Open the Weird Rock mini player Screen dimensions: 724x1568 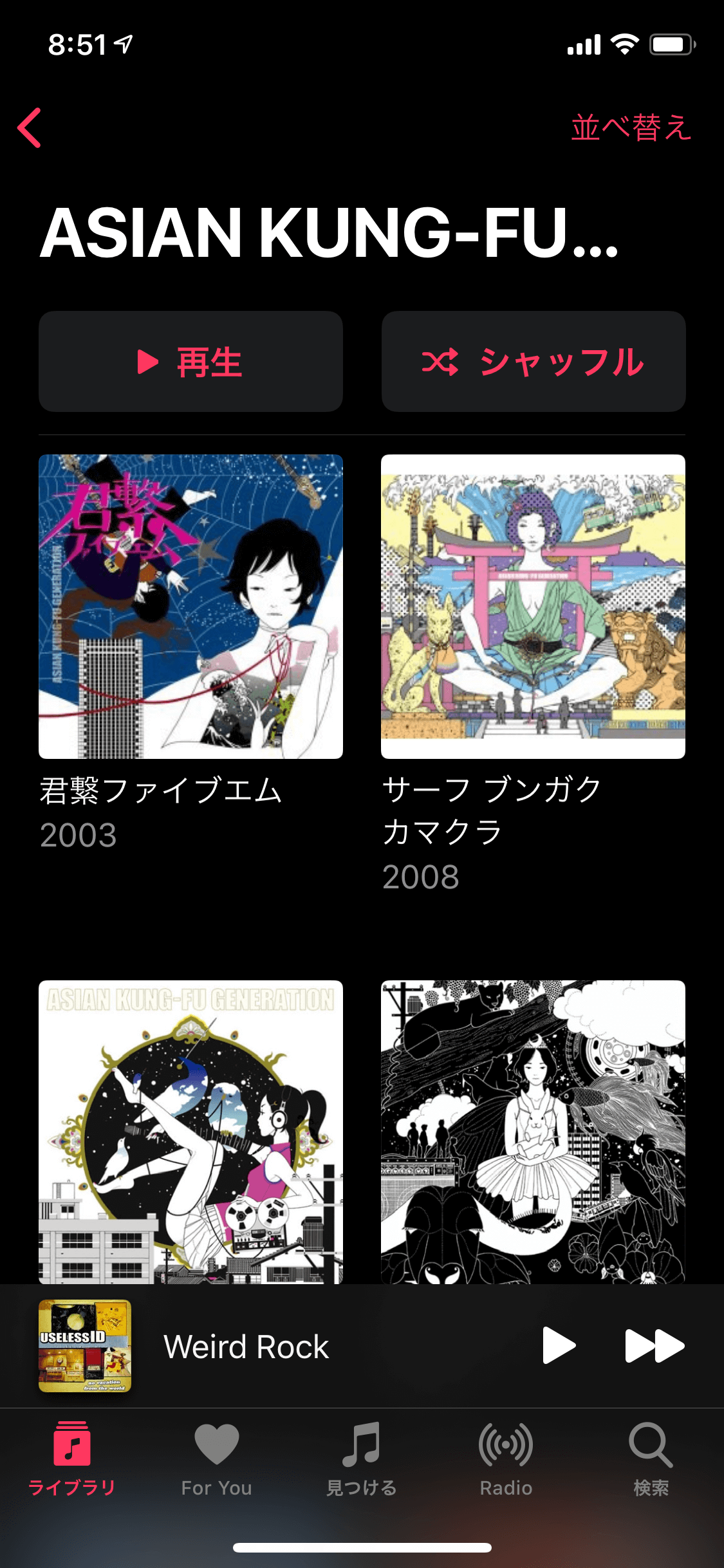pos(247,1347)
